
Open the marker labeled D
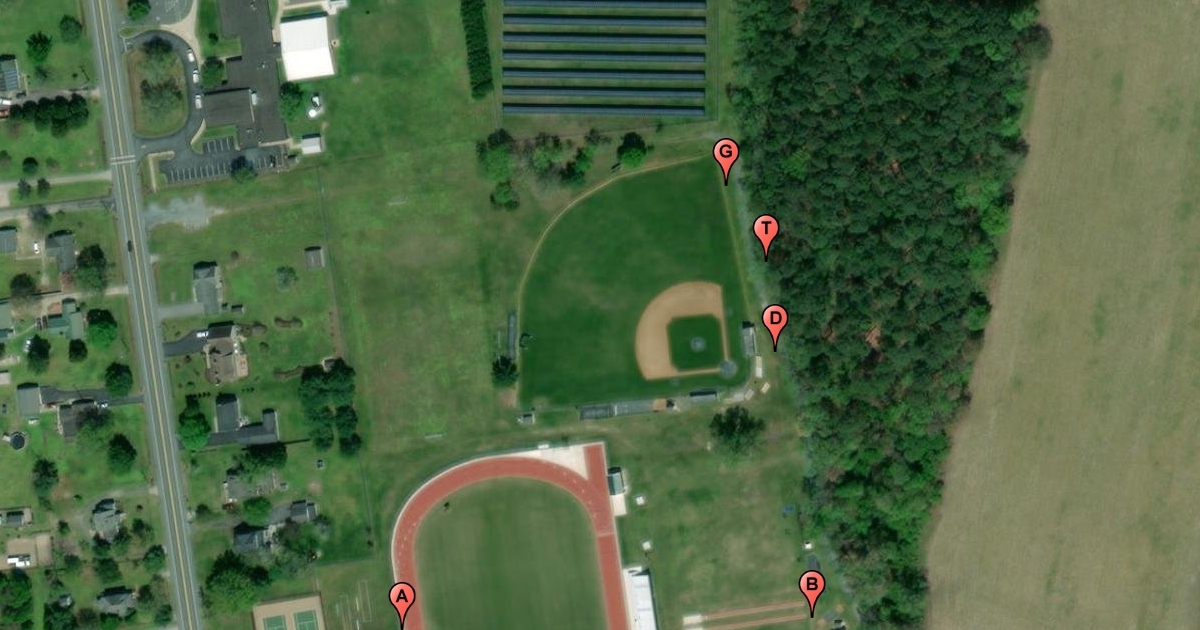[x=774, y=322]
